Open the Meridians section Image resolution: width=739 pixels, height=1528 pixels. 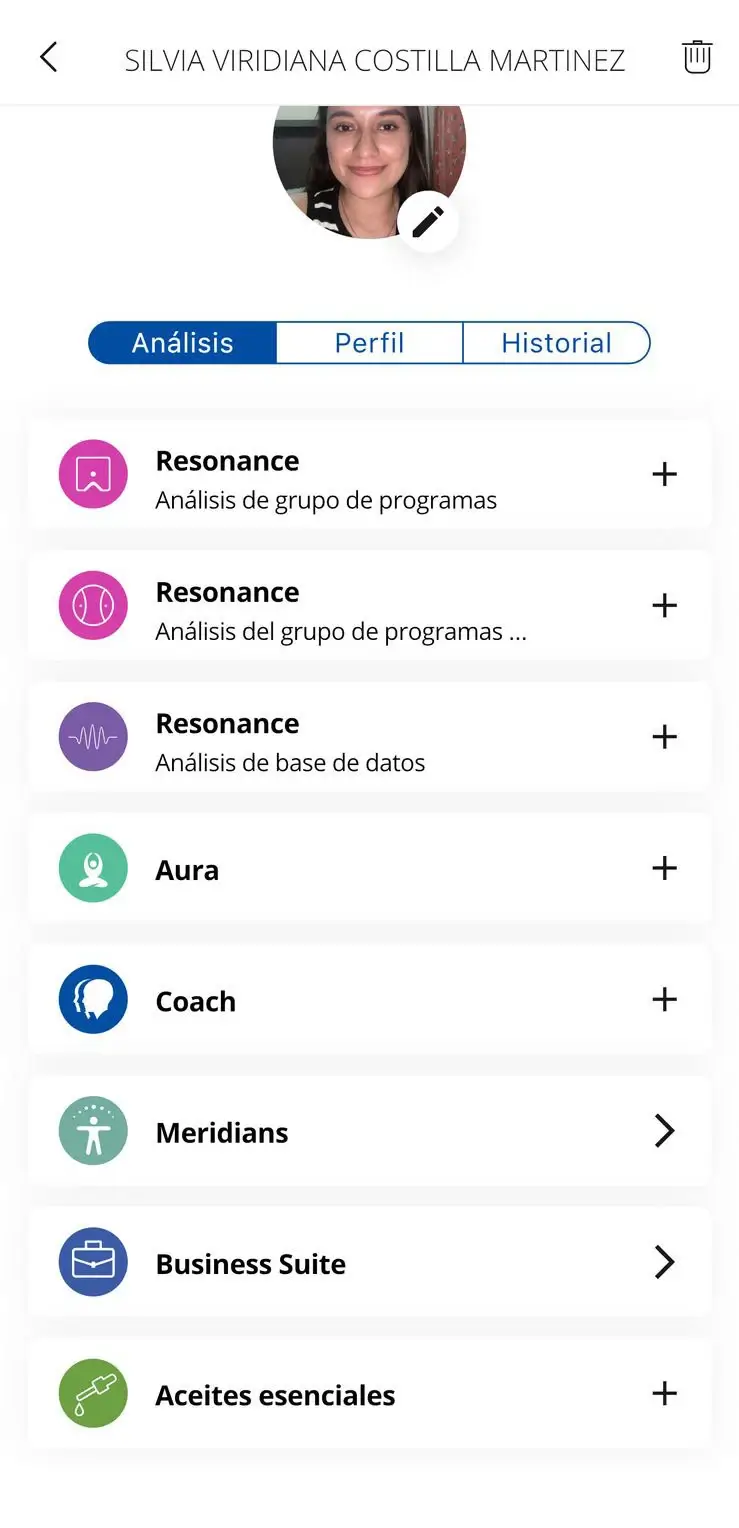tap(664, 1131)
